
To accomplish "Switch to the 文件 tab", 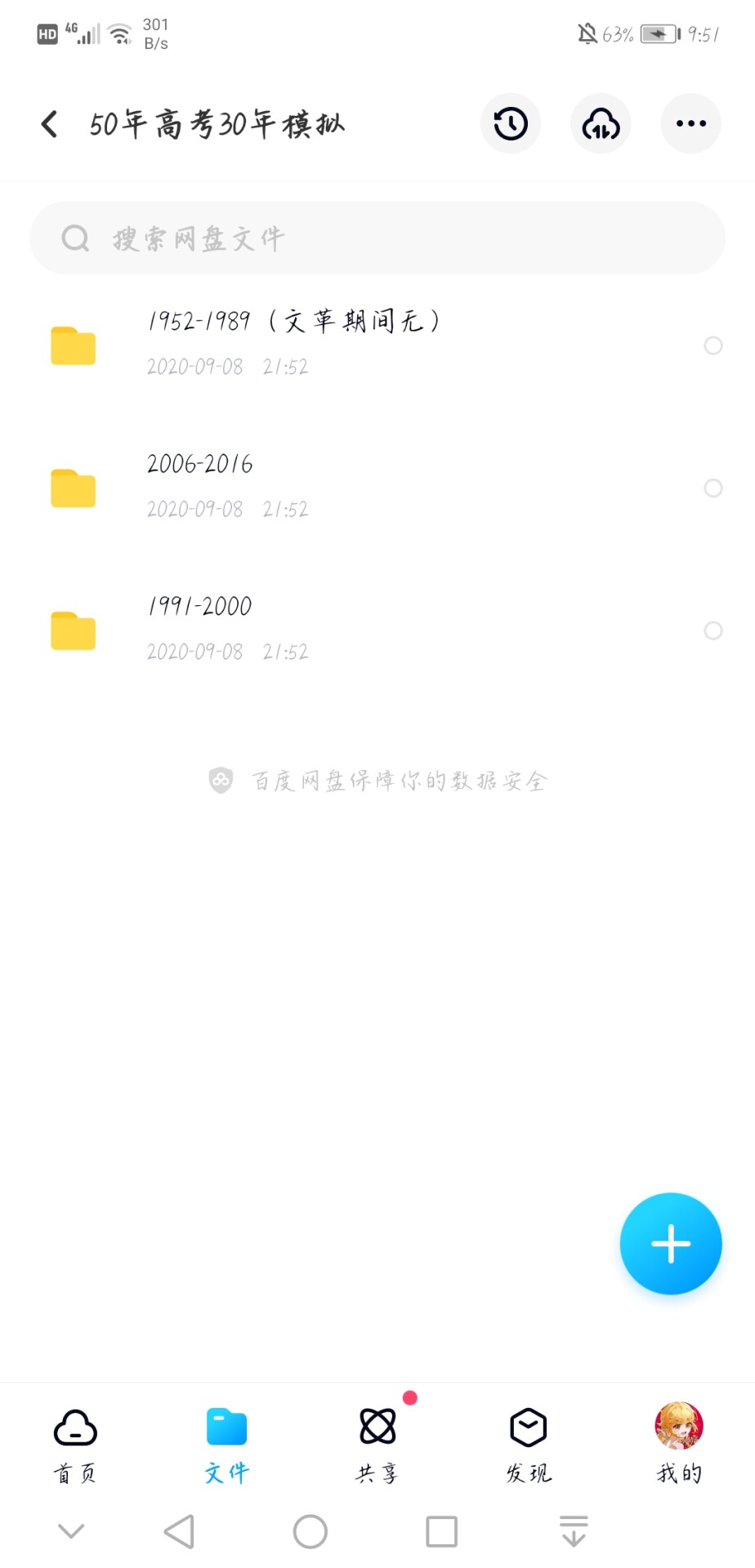I will tap(226, 1445).
